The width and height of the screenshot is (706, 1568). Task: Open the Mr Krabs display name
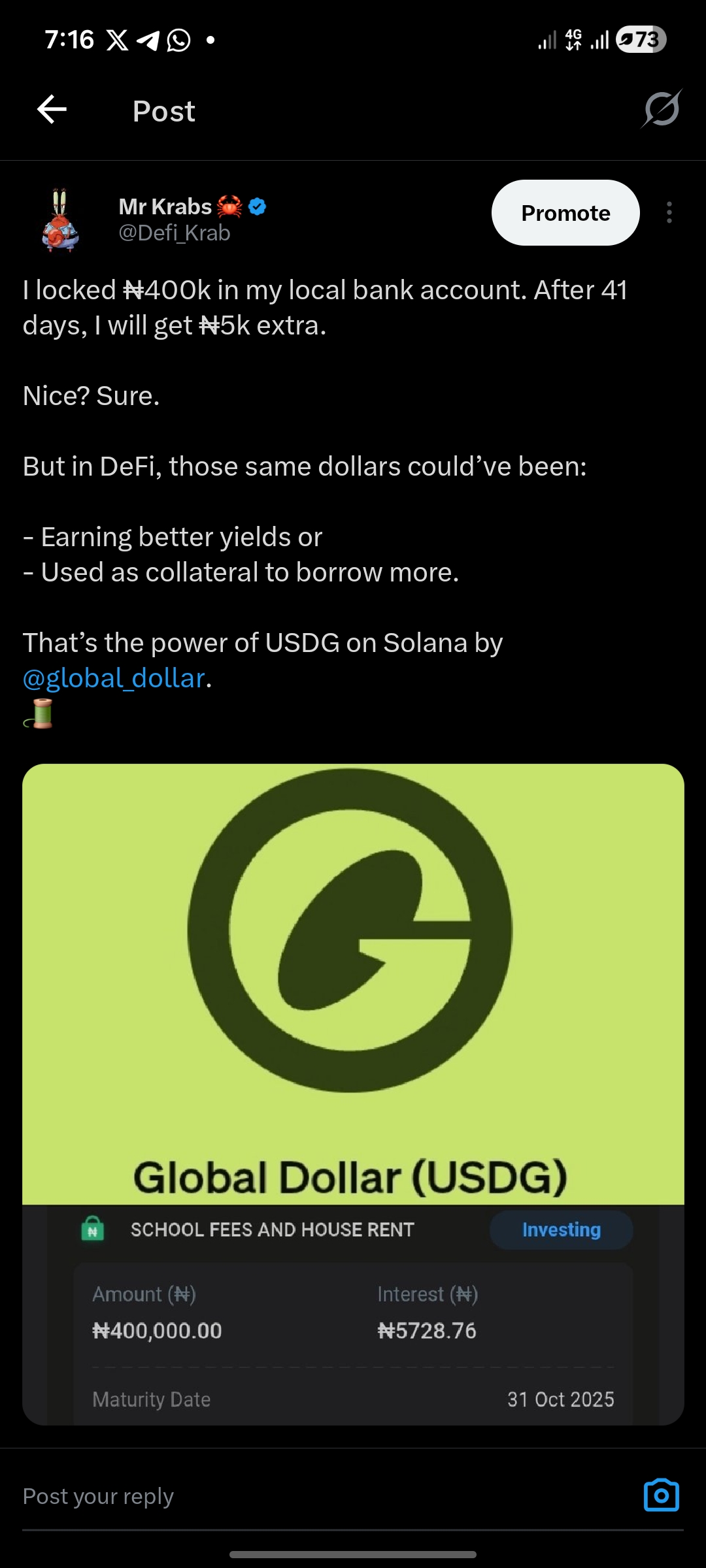pyautogui.click(x=165, y=206)
